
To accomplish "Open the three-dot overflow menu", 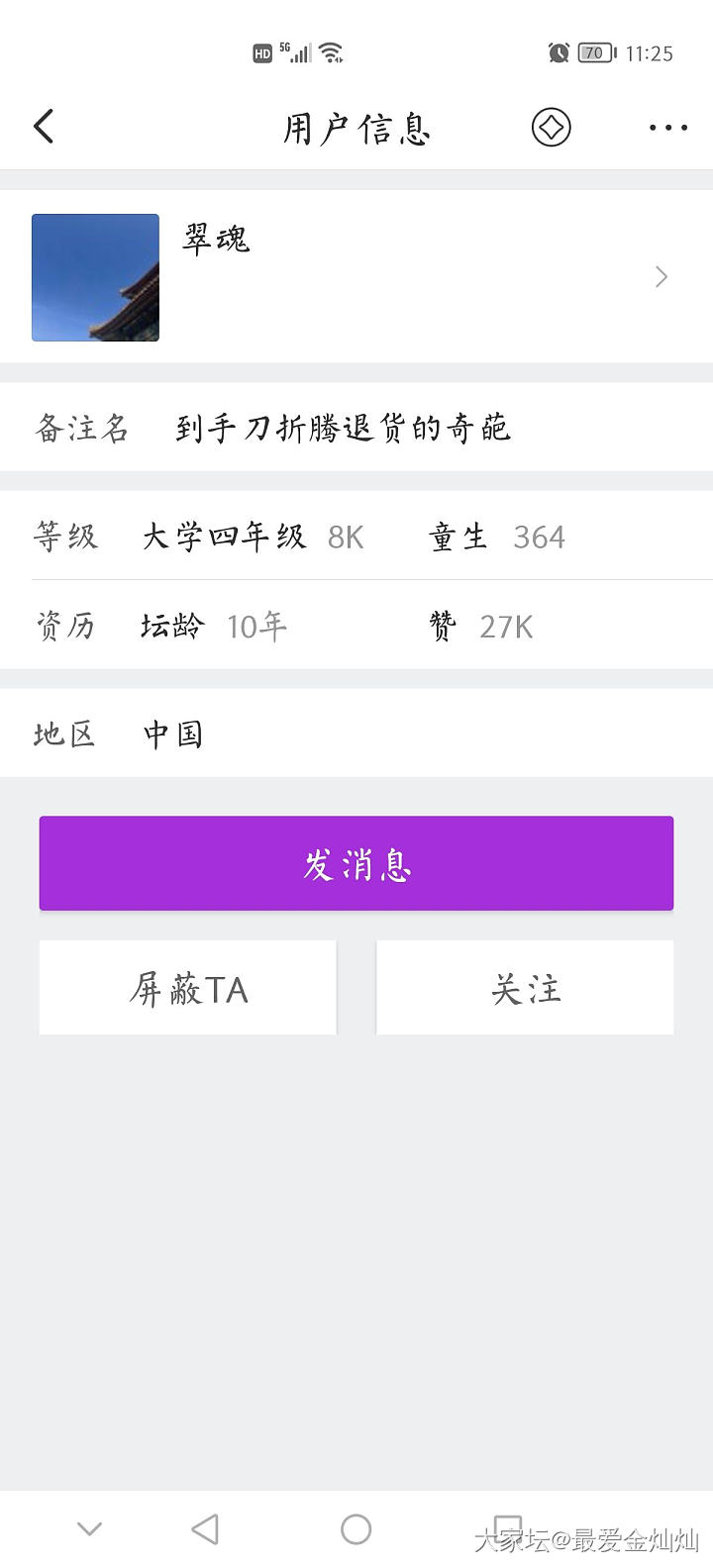I will (x=668, y=128).
